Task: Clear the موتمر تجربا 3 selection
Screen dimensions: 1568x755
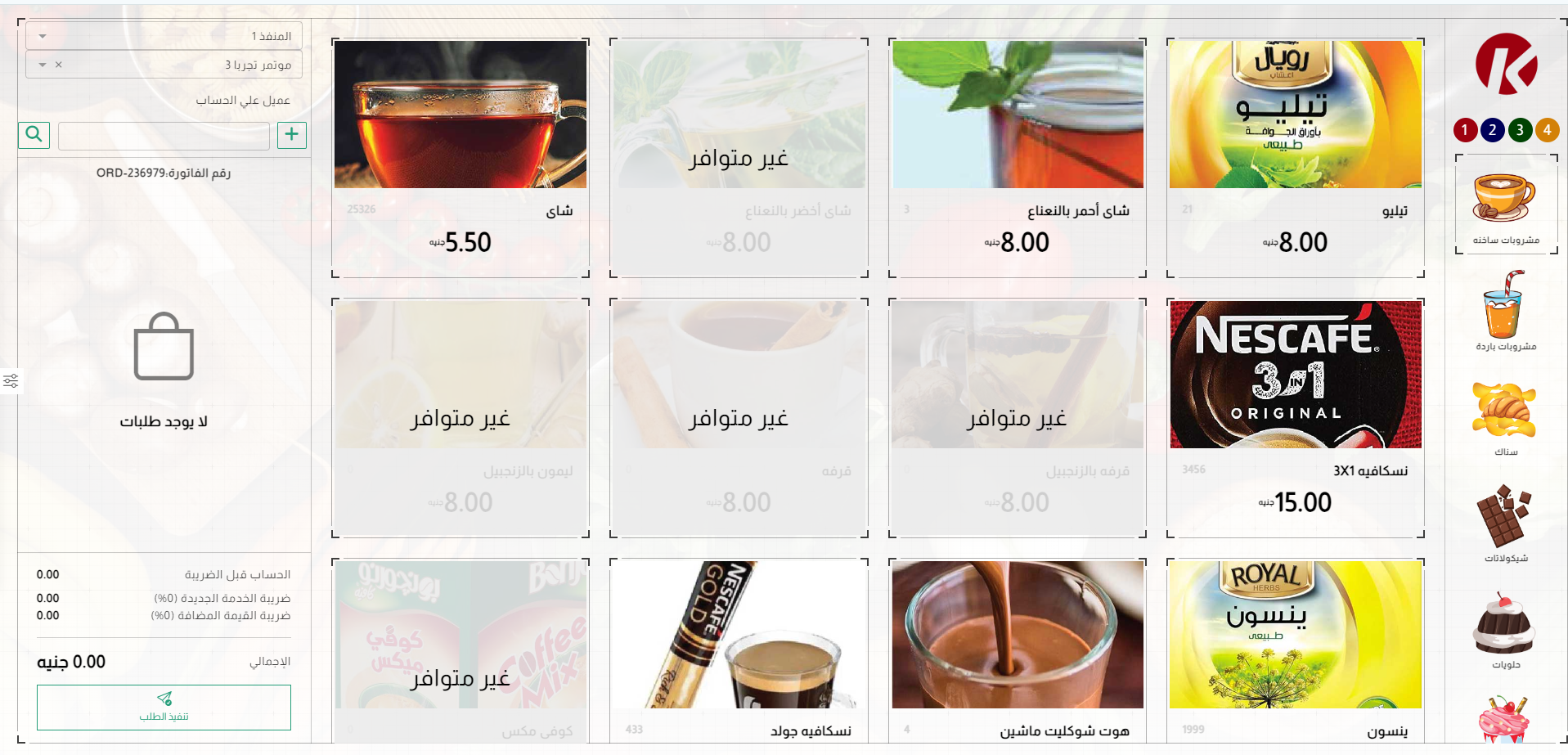Action: pos(58,65)
